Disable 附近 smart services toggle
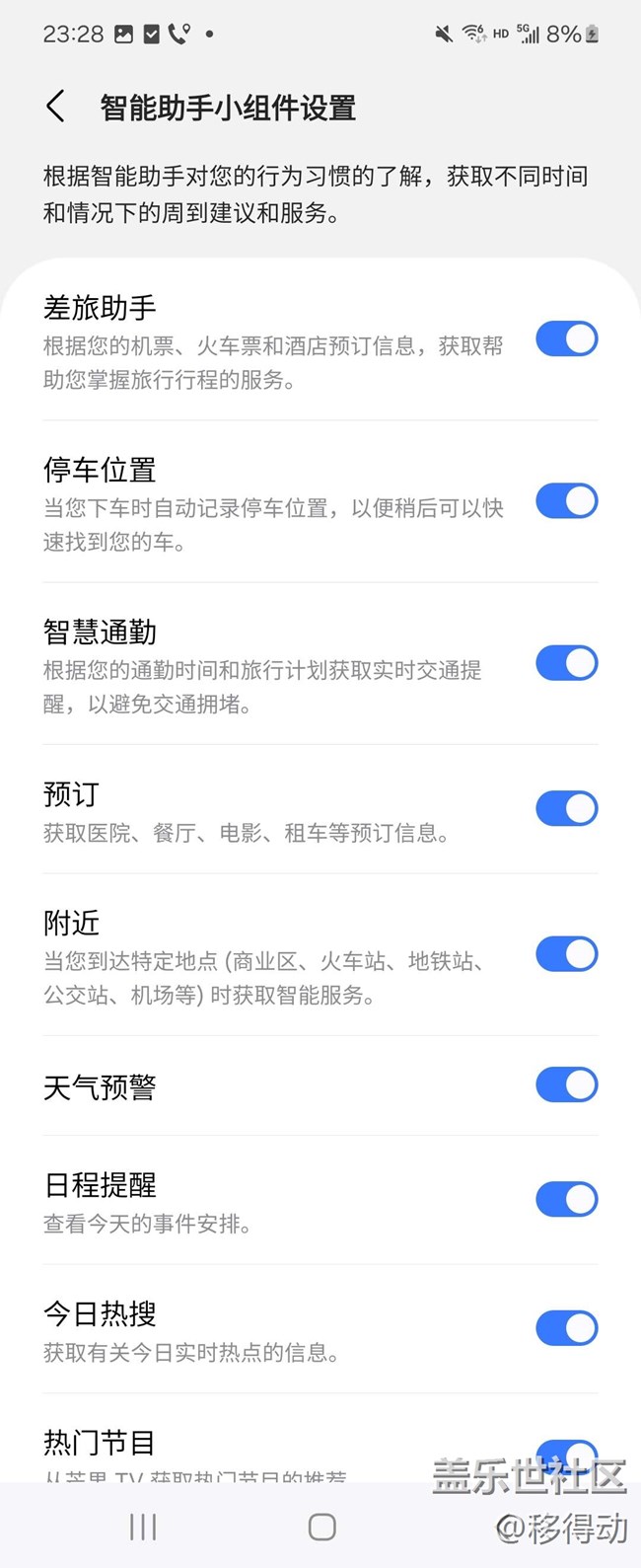Screen dimensions: 641x1568 [x=566, y=954]
